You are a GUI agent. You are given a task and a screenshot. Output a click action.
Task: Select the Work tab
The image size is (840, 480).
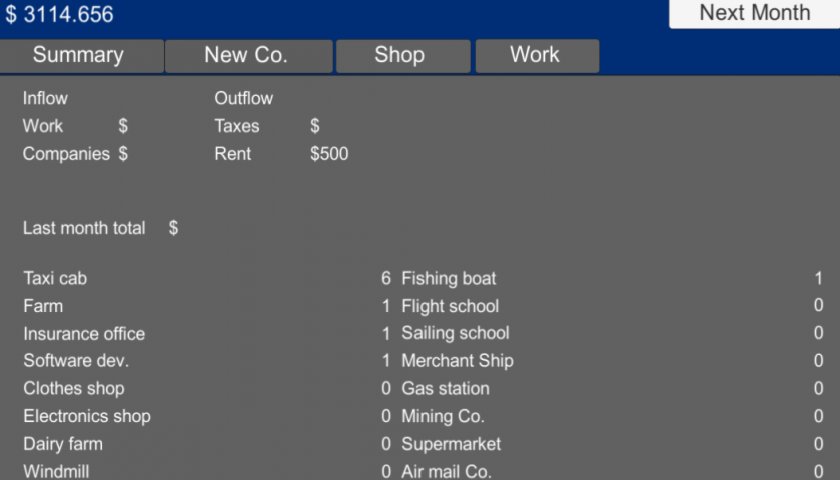click(x=536, y=56)
